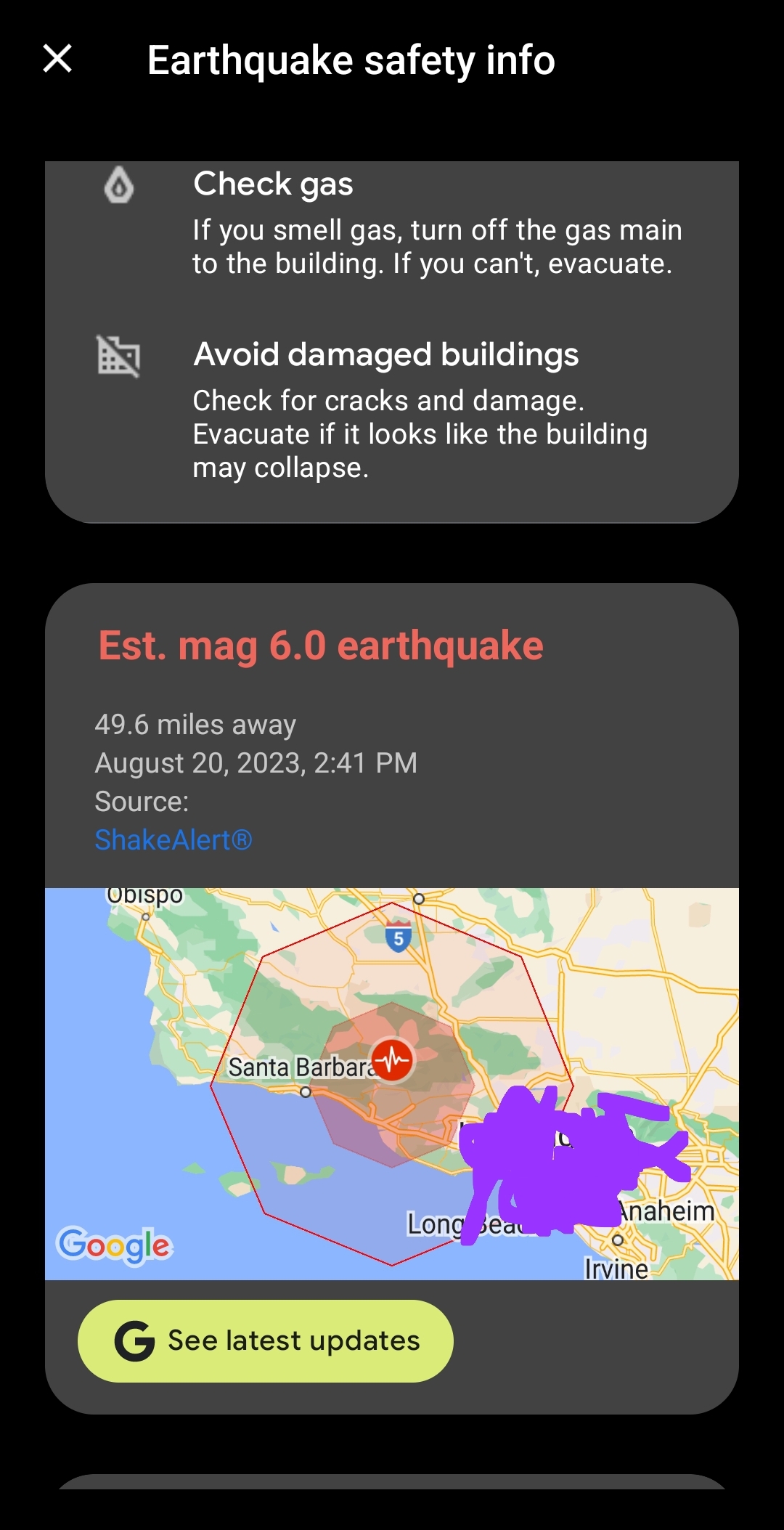The width and height of the screenshot is (784, 1530).
Task: Open the ShakeAlert® source link
Action: click(x=173, y=840)
